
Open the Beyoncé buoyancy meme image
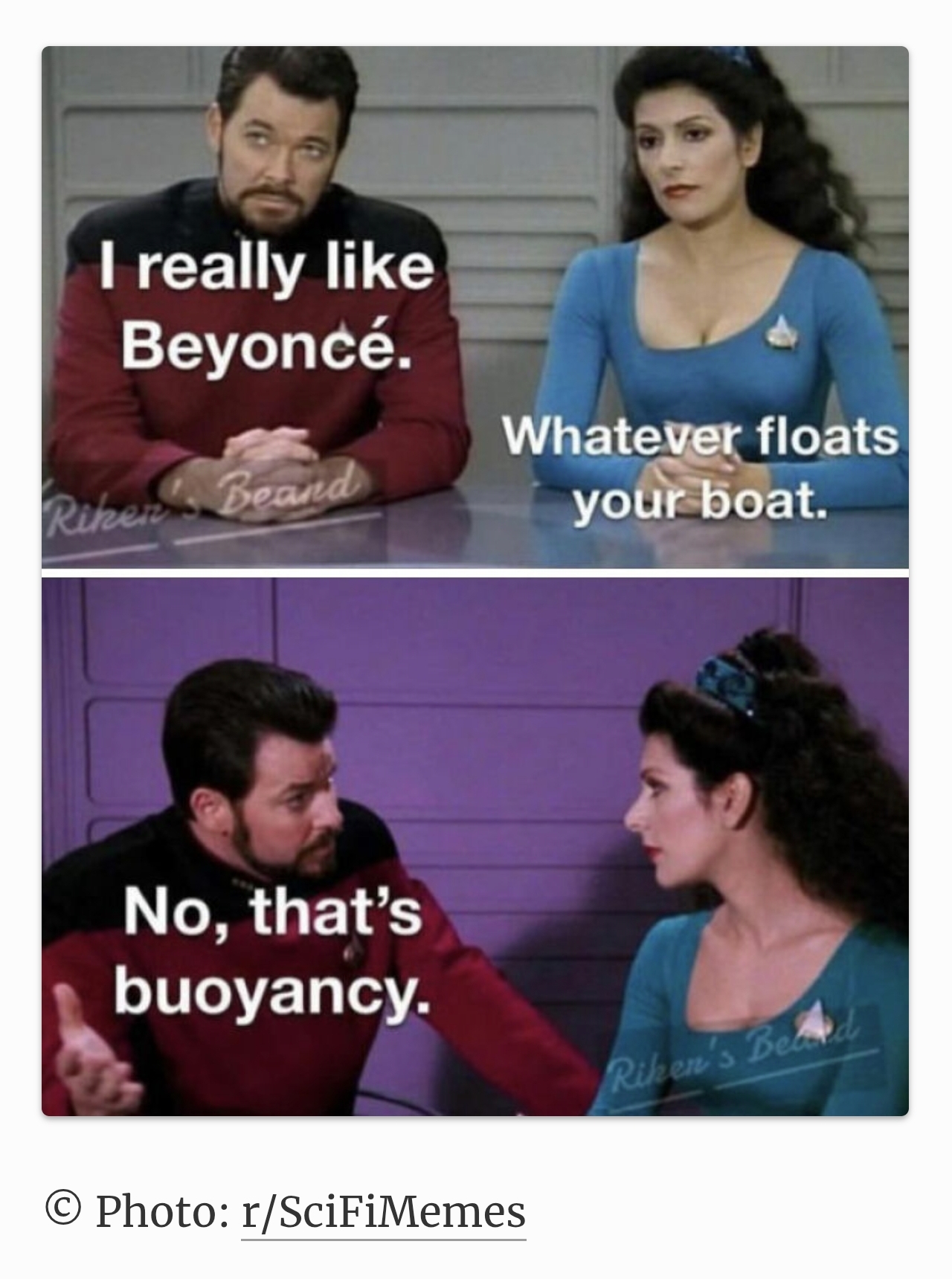475,581
